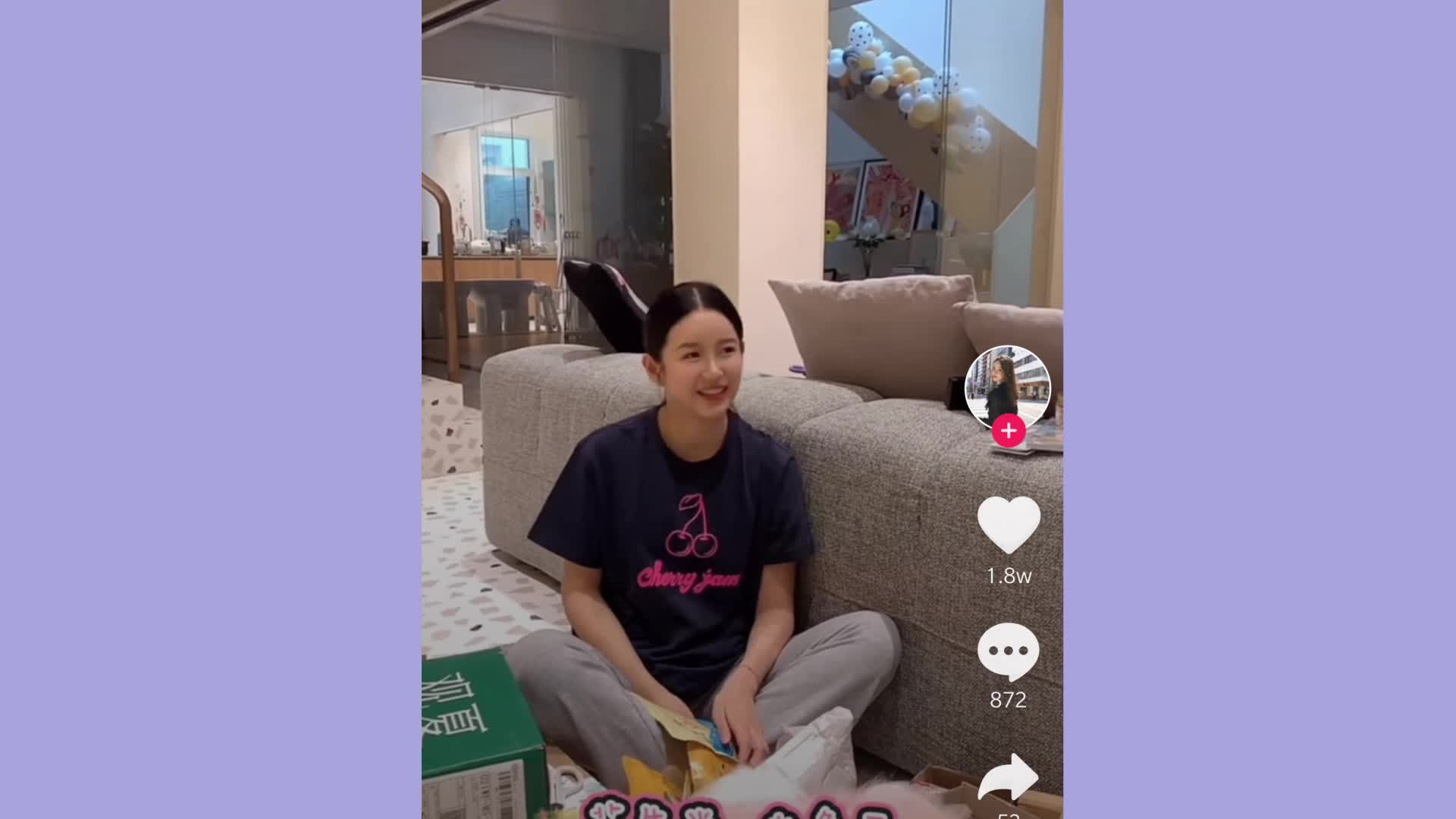Like this video with the heart
The image size is (1456, 819).
tap(1009, 525)
